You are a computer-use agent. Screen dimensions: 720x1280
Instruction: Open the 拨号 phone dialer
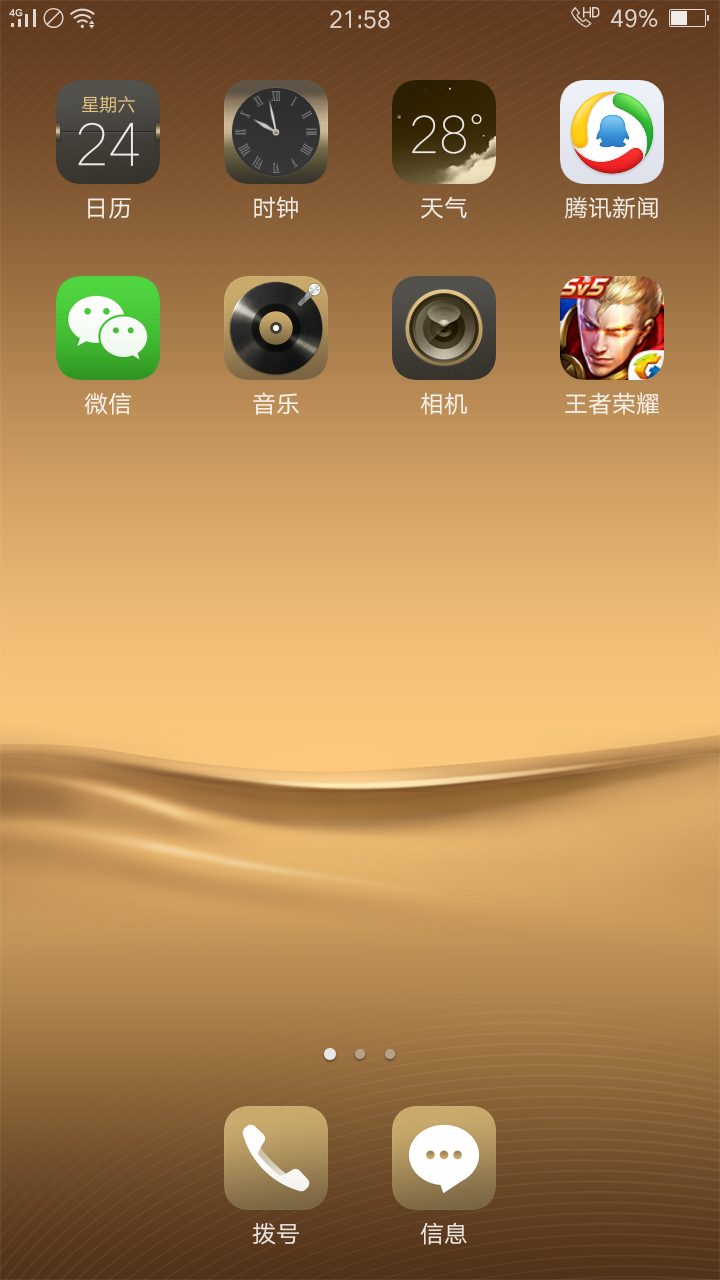(x=276, y=1158)
